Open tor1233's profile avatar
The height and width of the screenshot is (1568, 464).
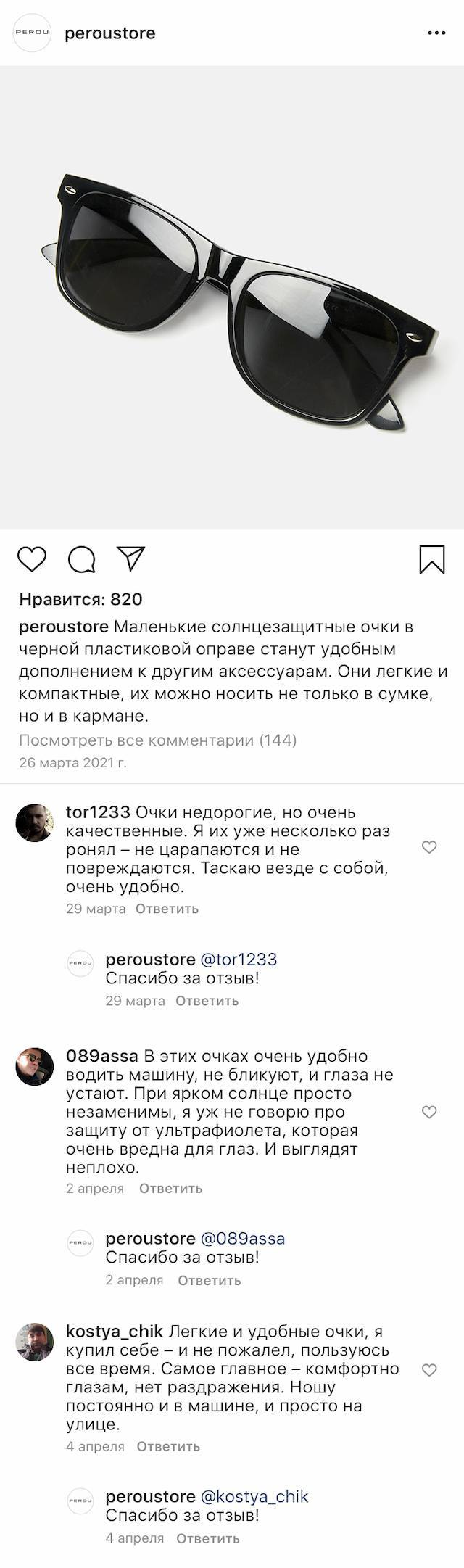pyautogui.click(x=34, y=823)
